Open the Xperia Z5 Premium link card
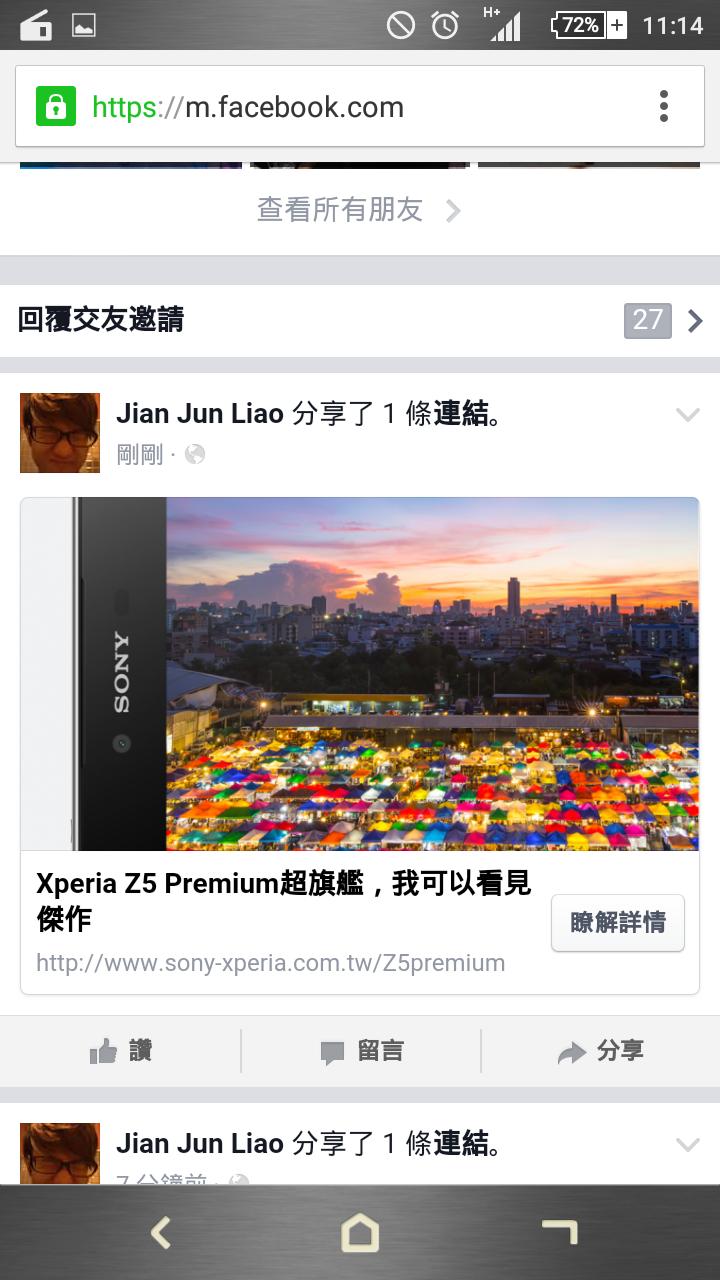The image size is (720, 1280). (360, 675)
